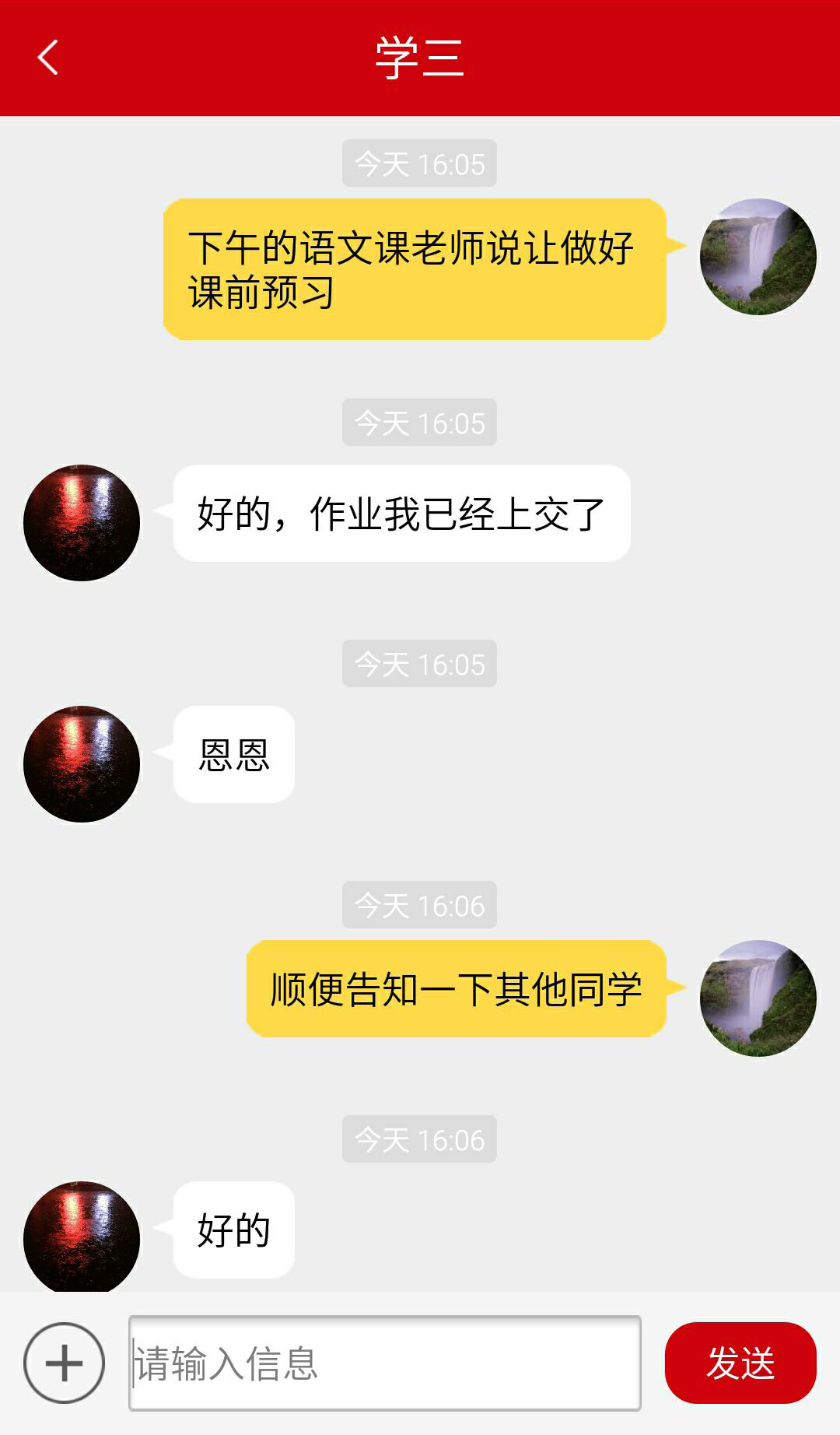This screenshot has width=840, height=1435.
Task: Tap 学三's red-light avatar next to '好的，作业我已经上交了'
Action: coord(80,520)
